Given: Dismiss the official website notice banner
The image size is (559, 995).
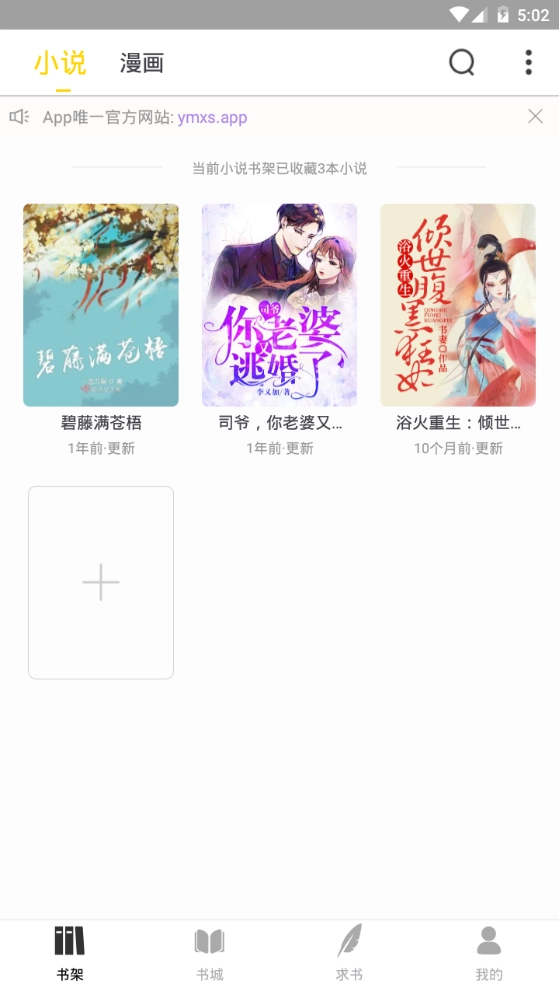Looking at the screenshot, I should [x=536, y=116].
